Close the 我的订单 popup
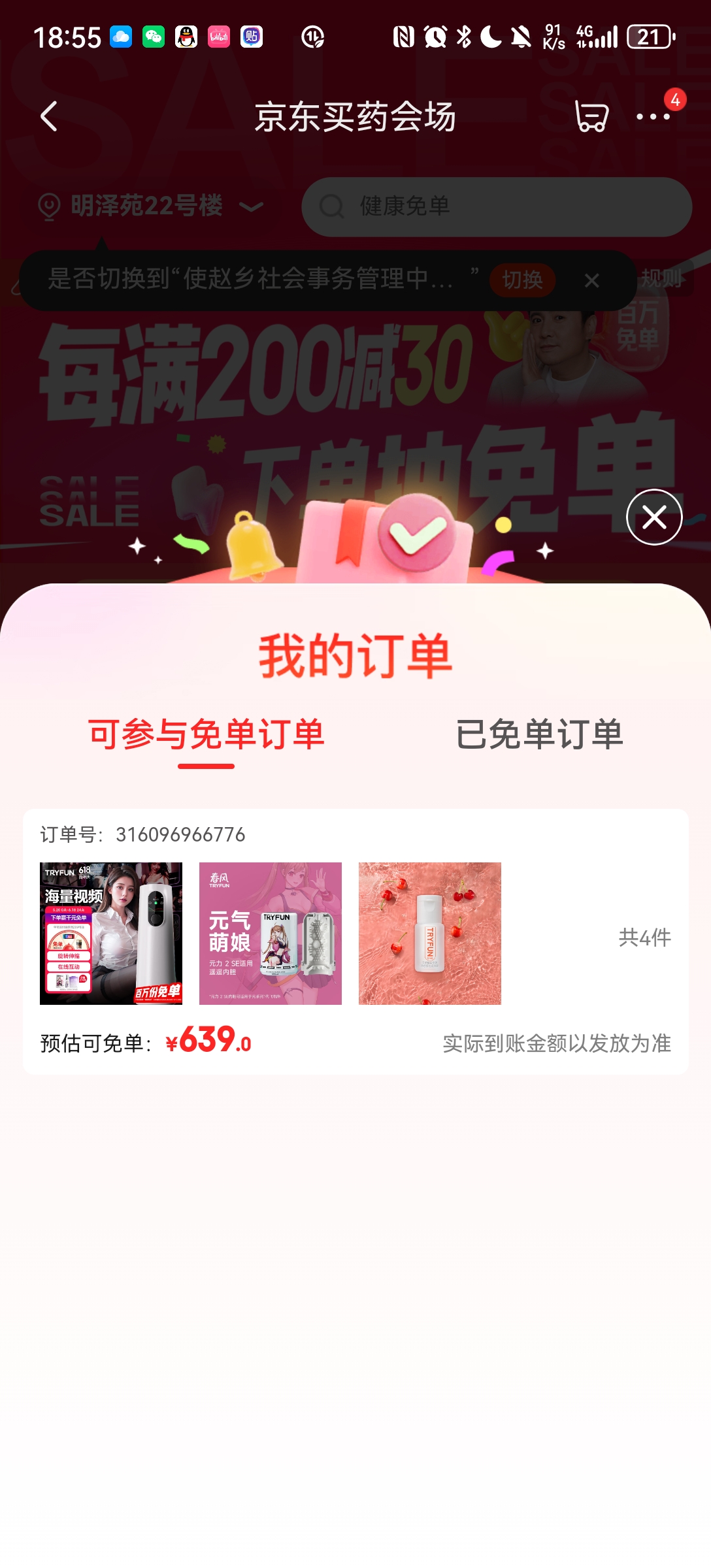The height and width of the screenshot is (1568, 711). click(653, 517)
